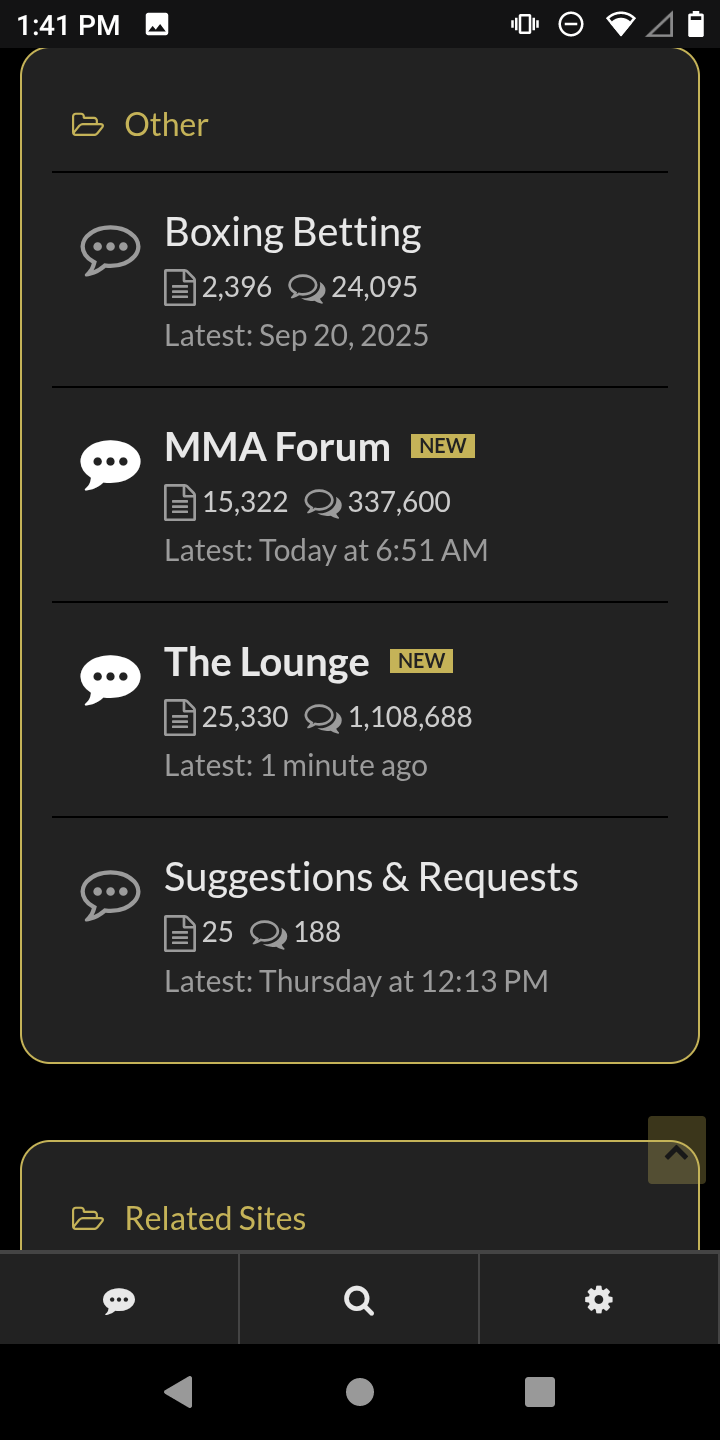Open the Related Sites category

click(x=215, y=1219)
